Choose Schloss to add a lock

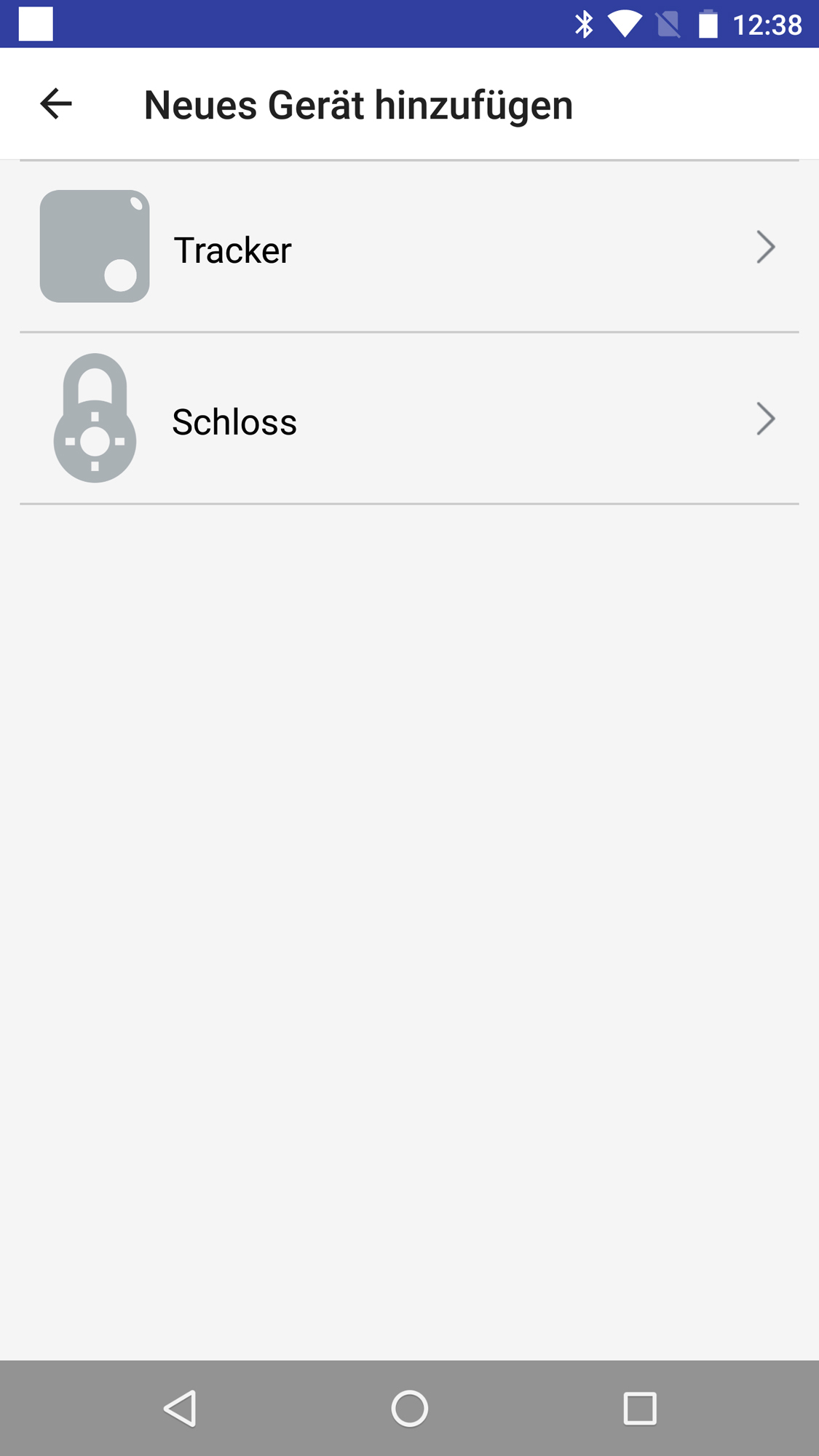408,419
